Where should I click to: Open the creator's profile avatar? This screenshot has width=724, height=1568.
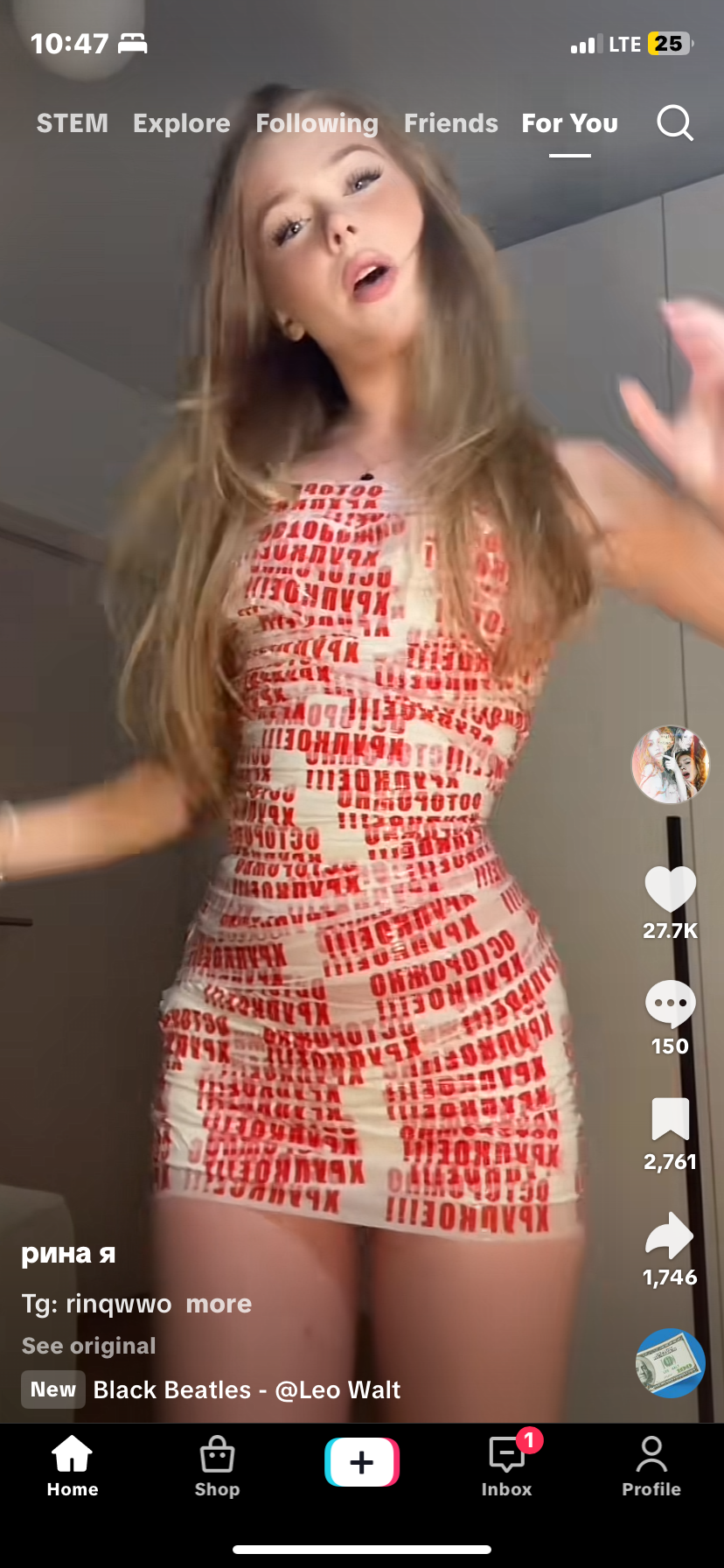tap(670, 765)
